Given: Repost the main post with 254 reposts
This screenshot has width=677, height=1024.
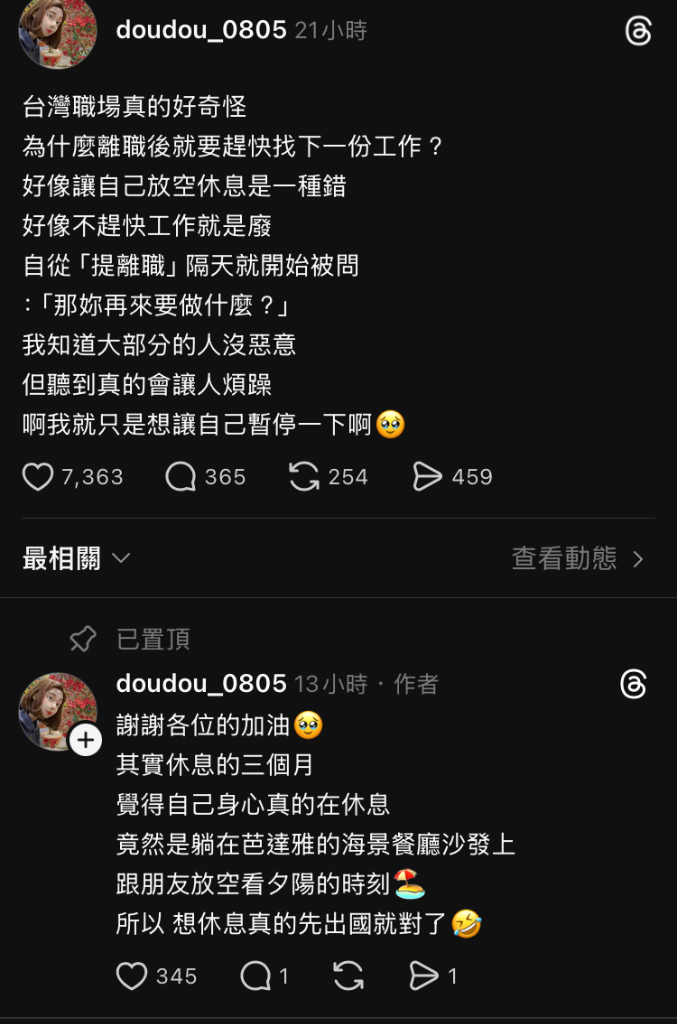Looking at the screenshot, I should (x=304, y=477).
